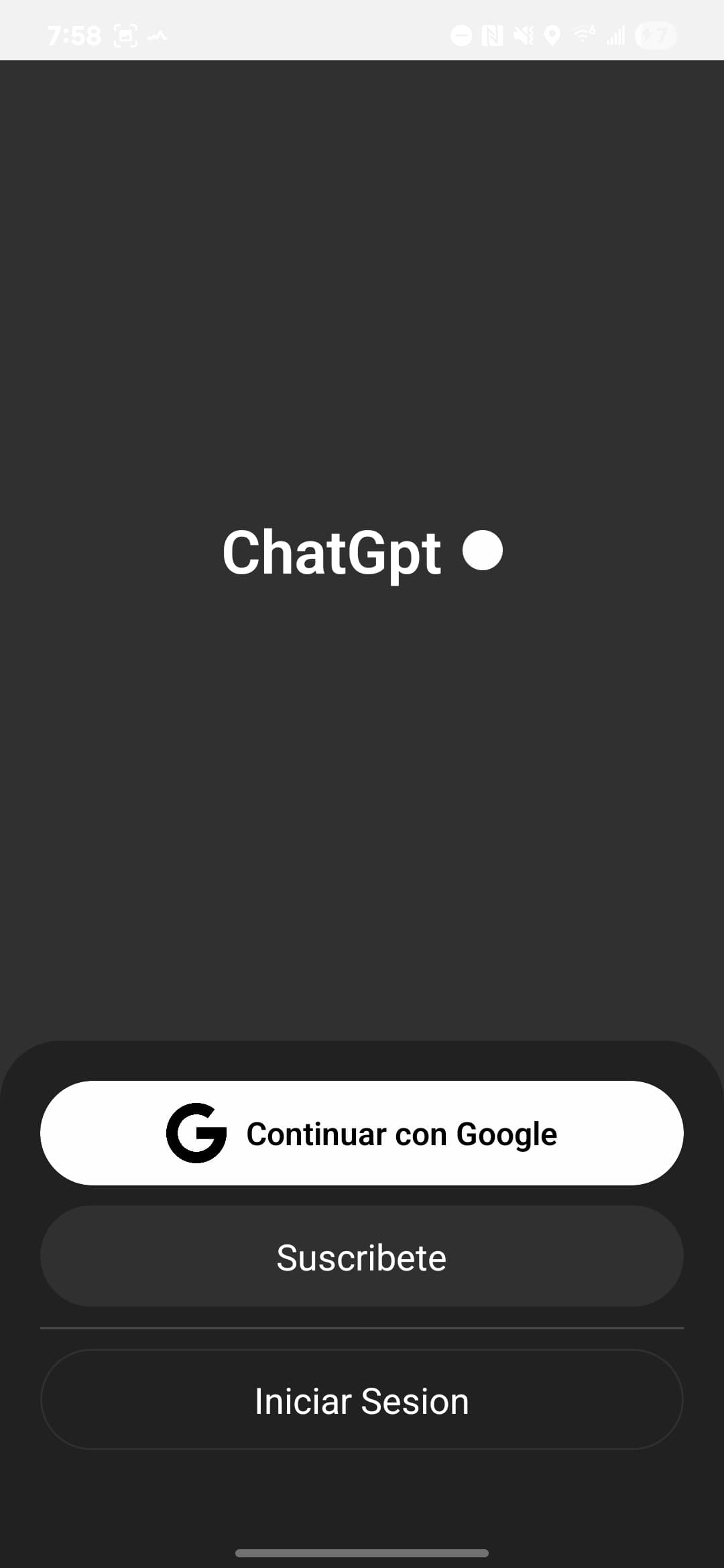The width and height of the screenshot is (724, 1568).
Task: Tap Continuar con Google button
Action: point(362,1133)
